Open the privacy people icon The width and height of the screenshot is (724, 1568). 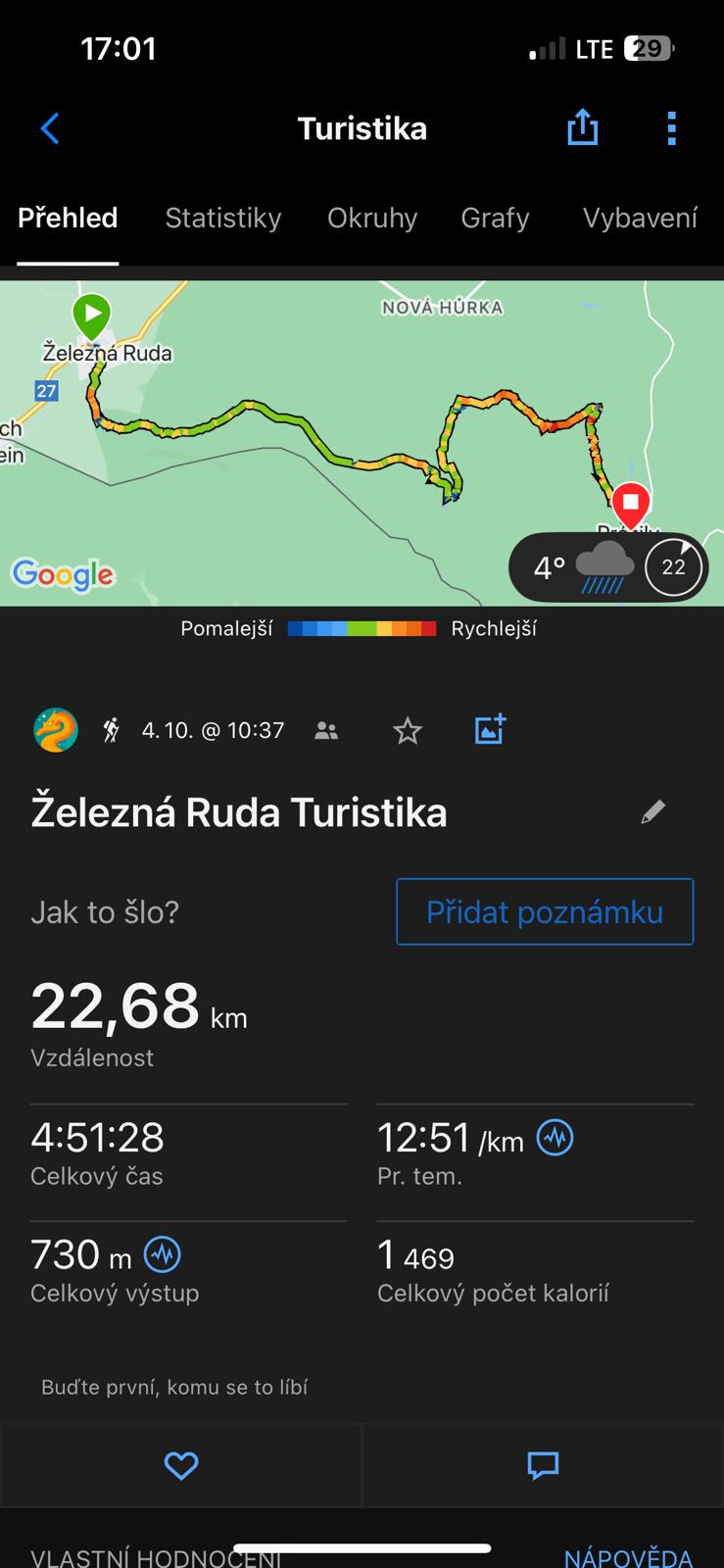tap(326, 730)
